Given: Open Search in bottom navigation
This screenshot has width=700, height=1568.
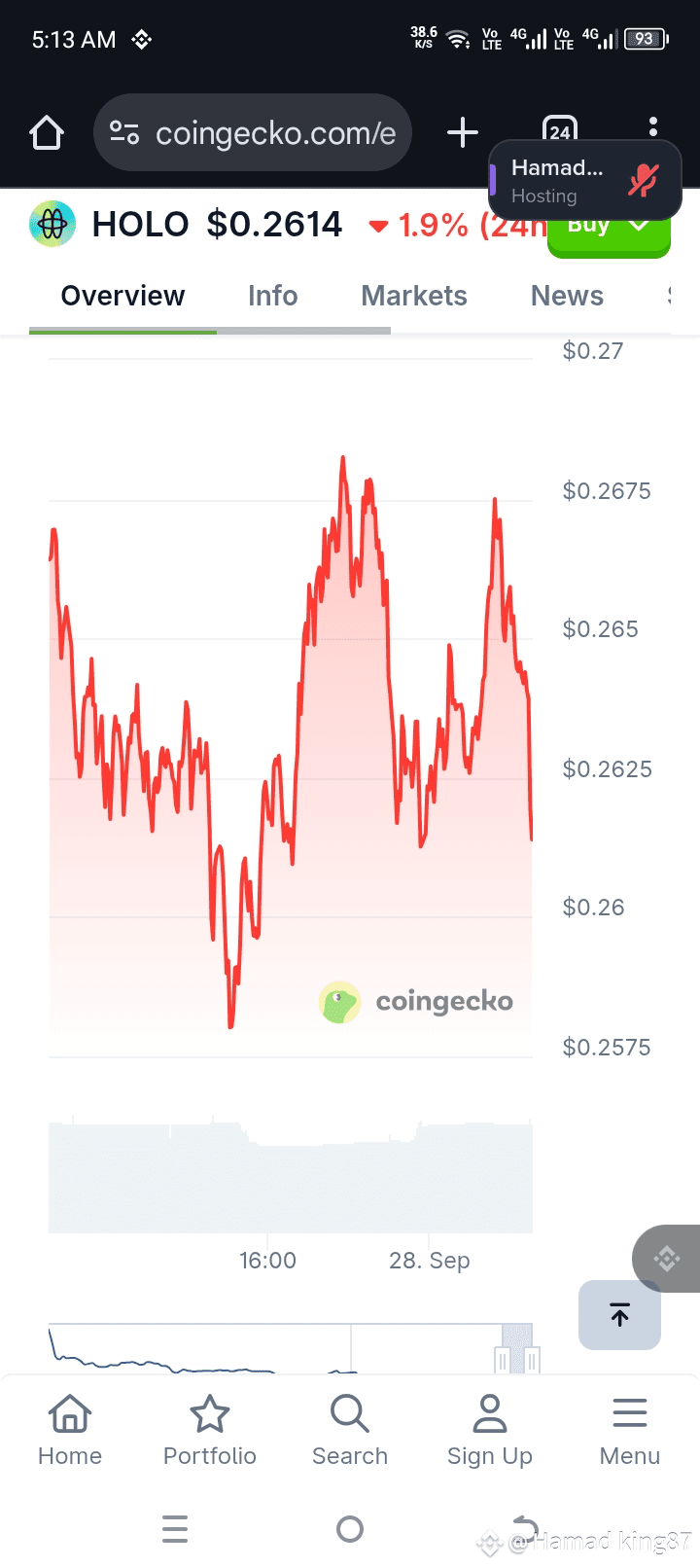Looking at the screenshot, I should 350,1430.
